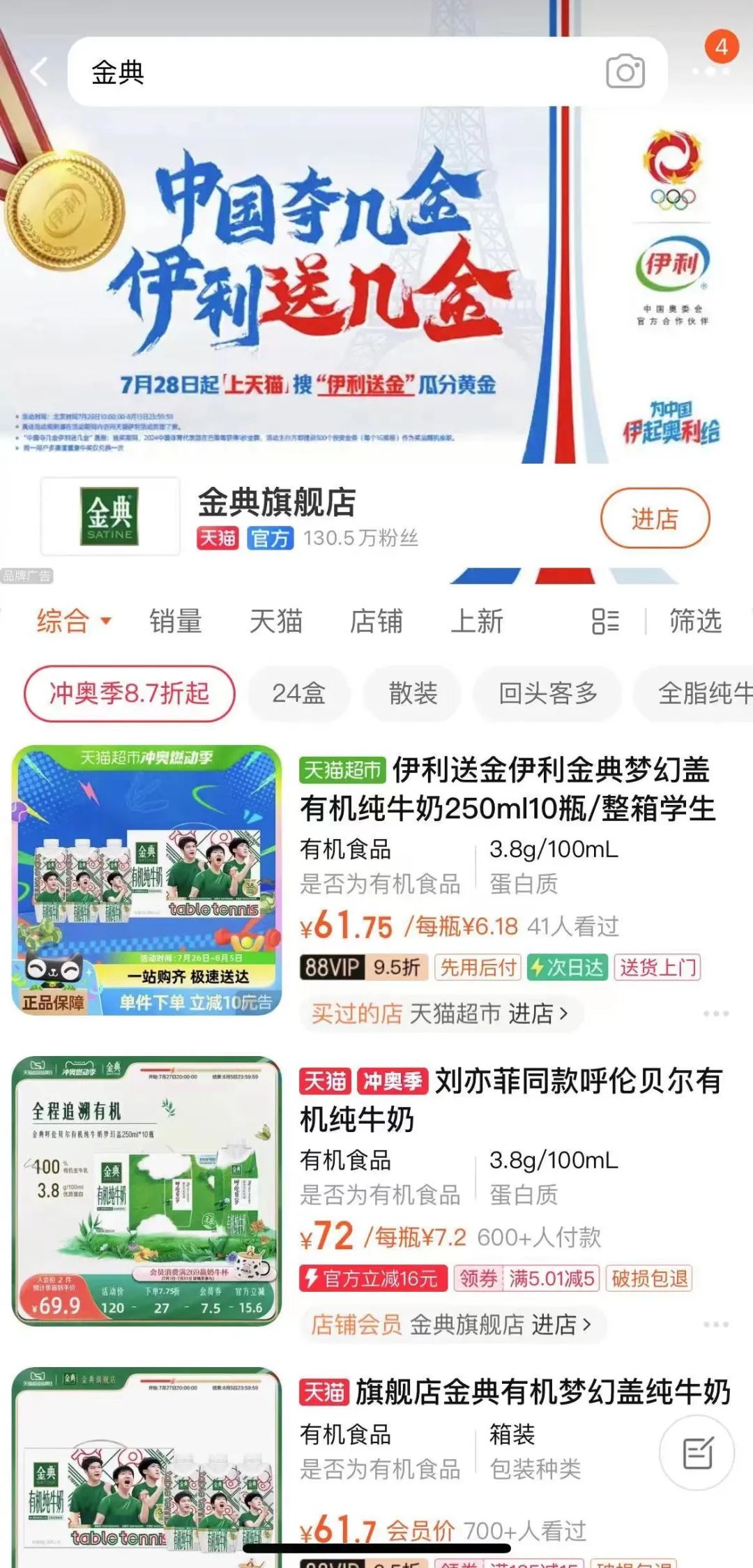Open camera image search
Screen dimensions: 753x1568
(625, 72)
